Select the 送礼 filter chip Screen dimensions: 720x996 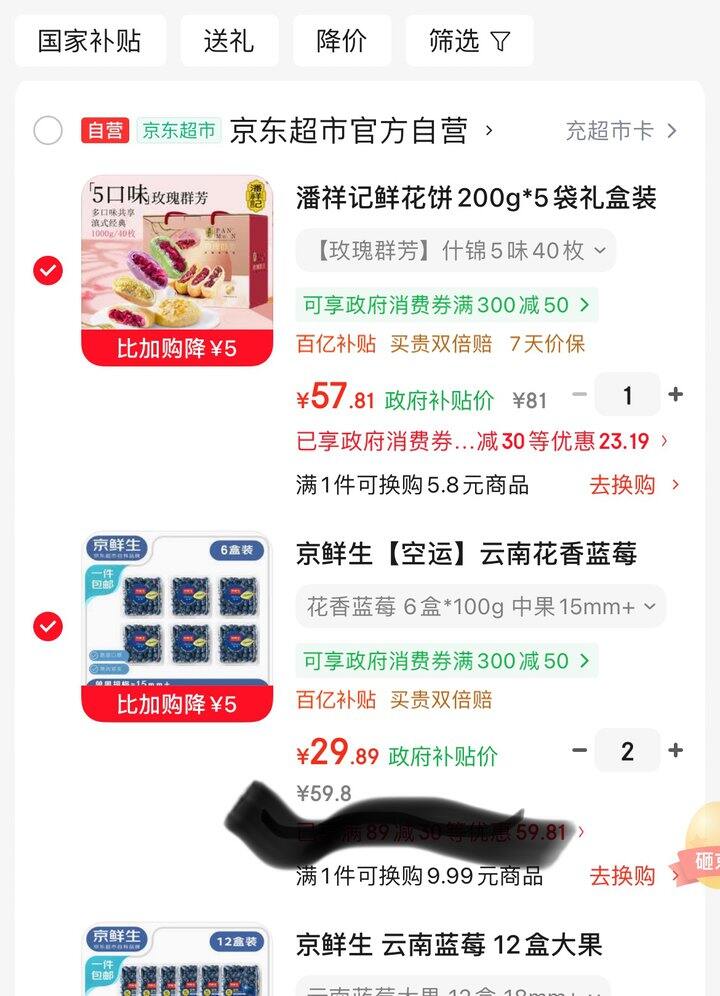(229, 41)
